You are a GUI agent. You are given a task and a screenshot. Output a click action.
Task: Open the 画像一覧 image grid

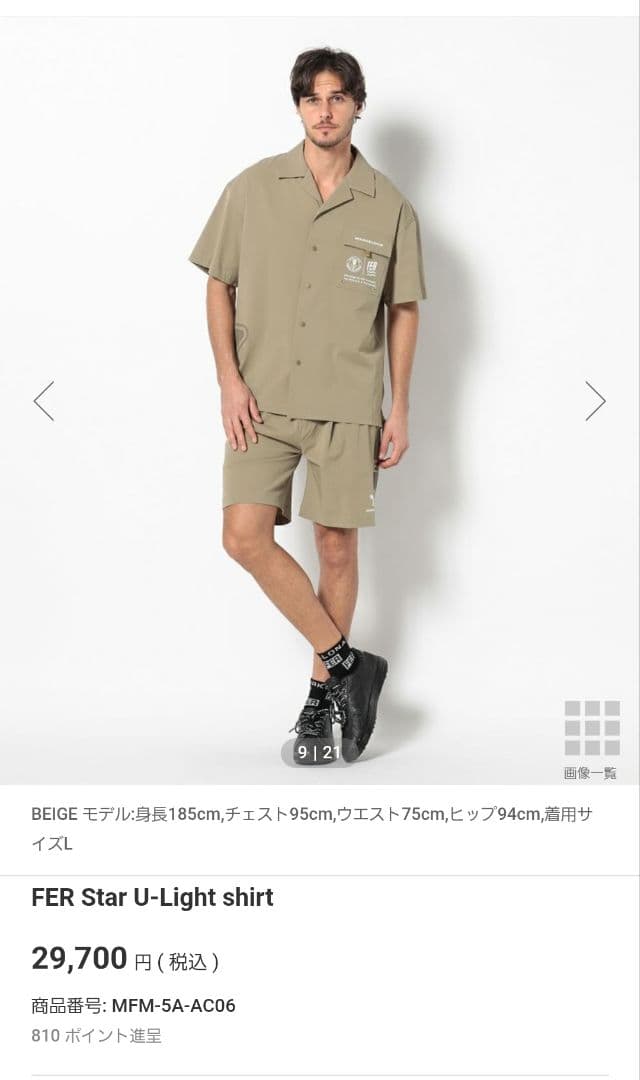[x=591, y=738]
